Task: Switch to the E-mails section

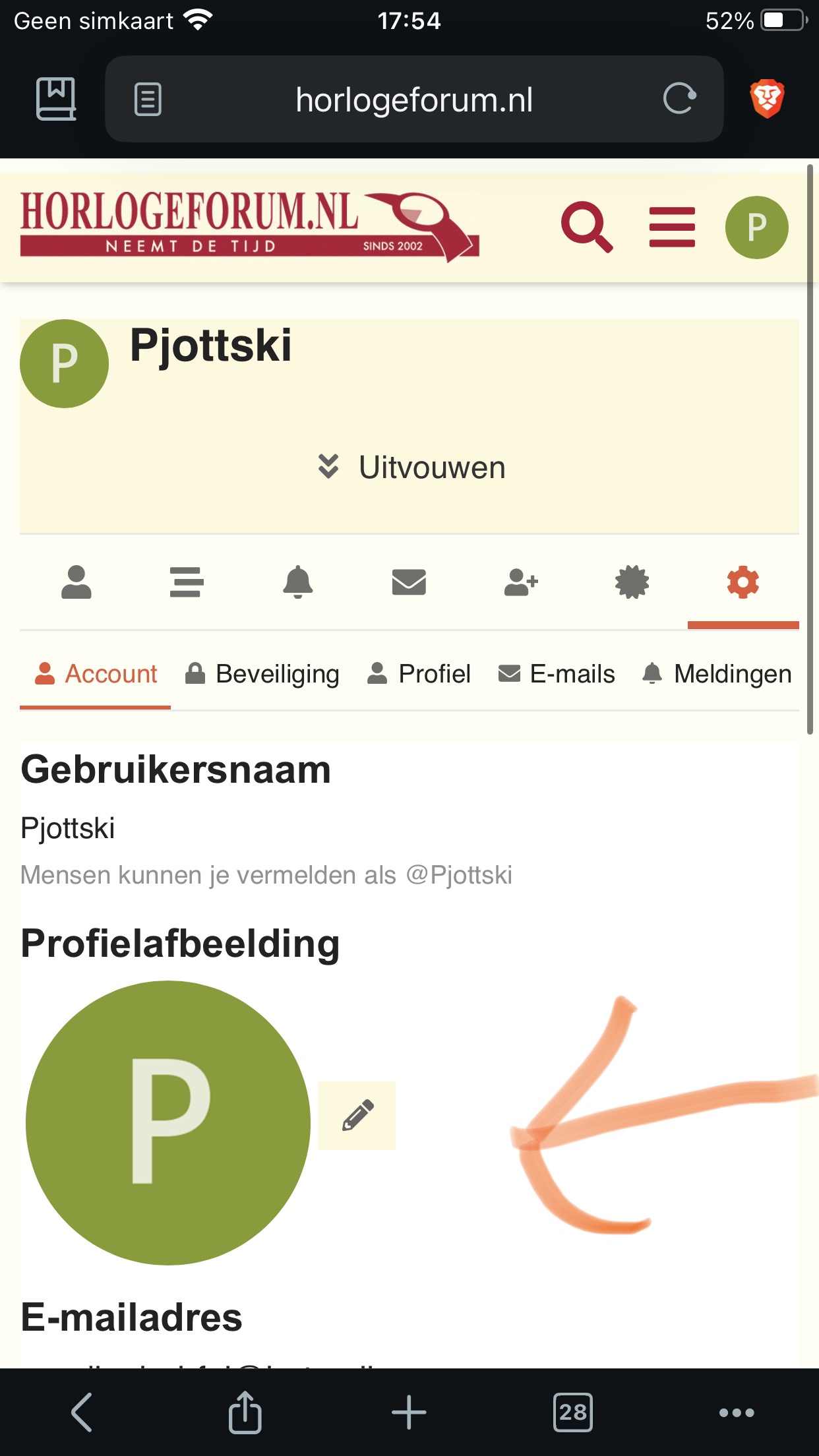Action: [x=557, y=674]
